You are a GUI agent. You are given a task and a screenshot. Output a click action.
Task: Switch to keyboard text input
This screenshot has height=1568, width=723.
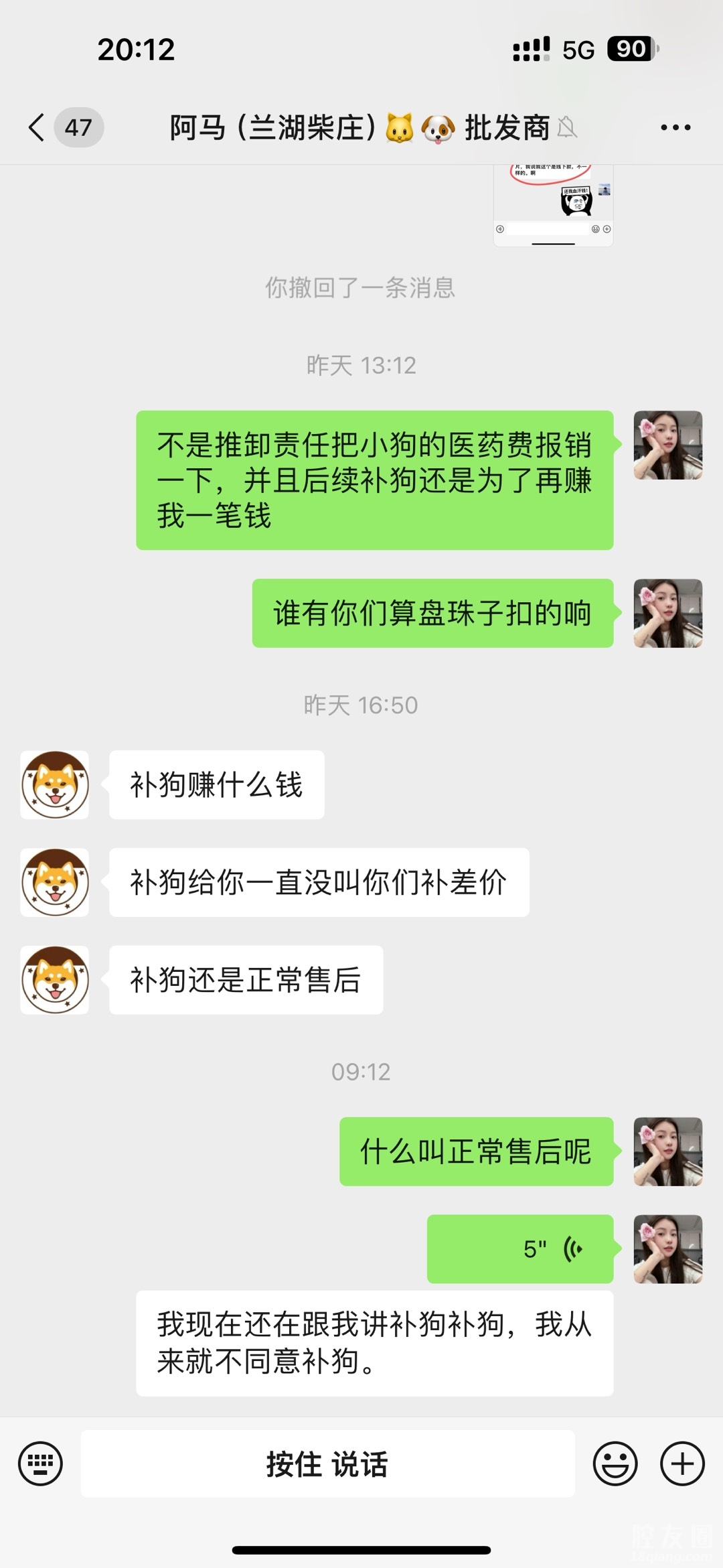(x=40, y=1464)
